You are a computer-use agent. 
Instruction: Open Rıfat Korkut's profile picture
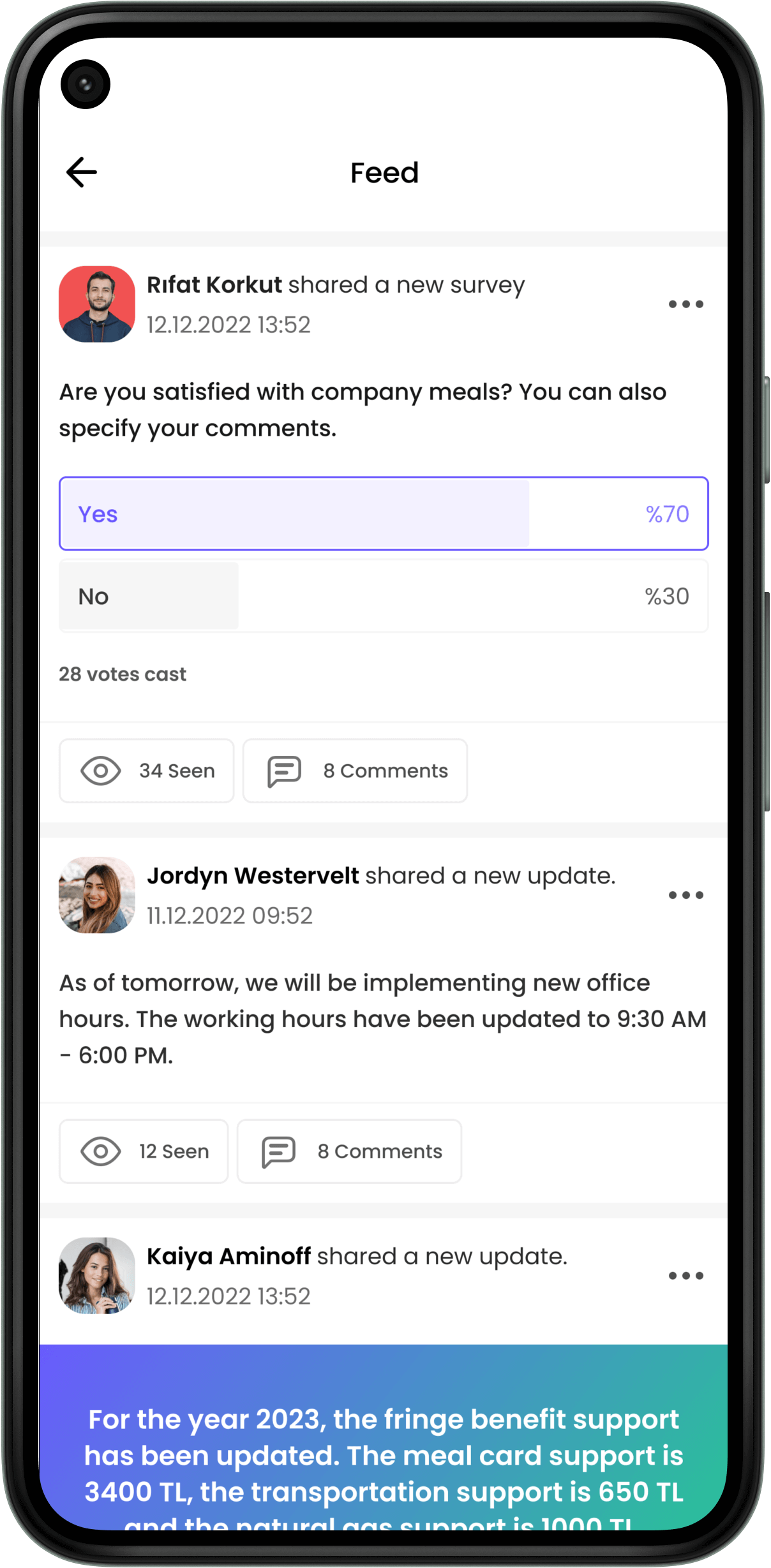click(97, 304)
